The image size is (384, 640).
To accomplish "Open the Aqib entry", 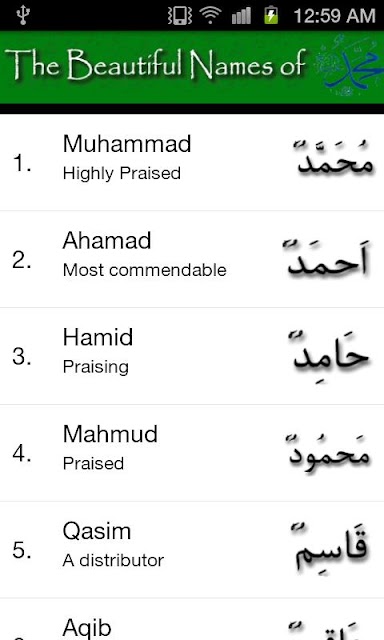I will [192, 620].
